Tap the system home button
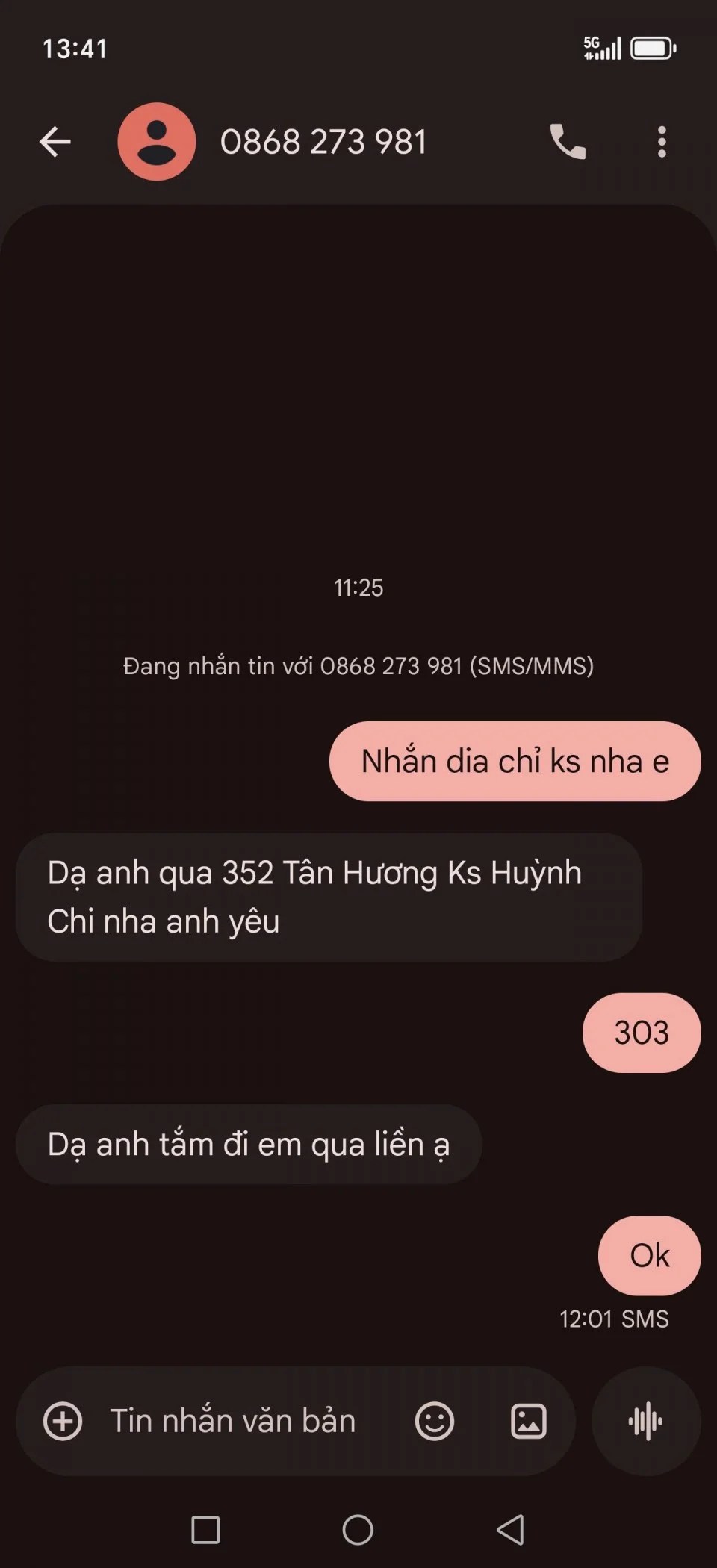This screenshot has height=1568, width=717. (x=358, y=1530)
